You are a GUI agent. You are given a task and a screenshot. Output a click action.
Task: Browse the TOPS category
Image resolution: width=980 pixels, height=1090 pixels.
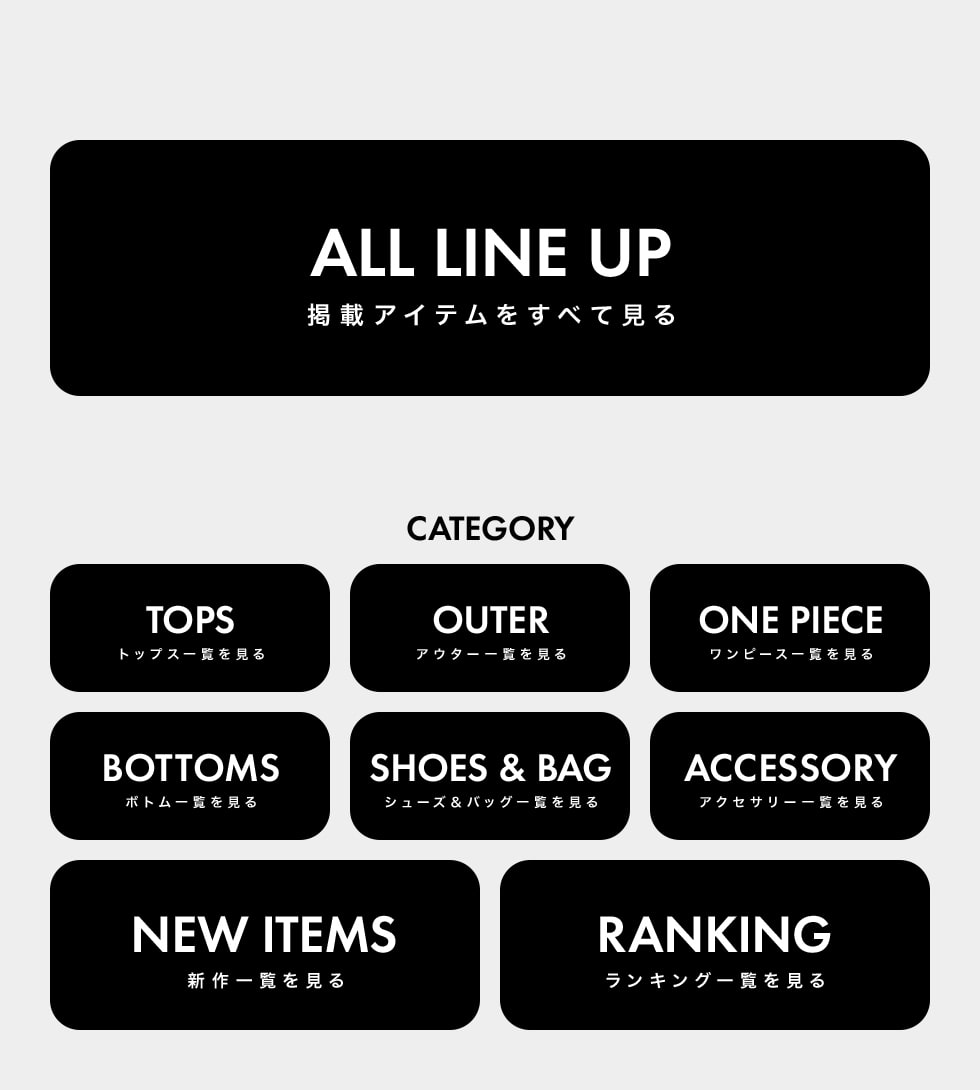tap(190, 628)
